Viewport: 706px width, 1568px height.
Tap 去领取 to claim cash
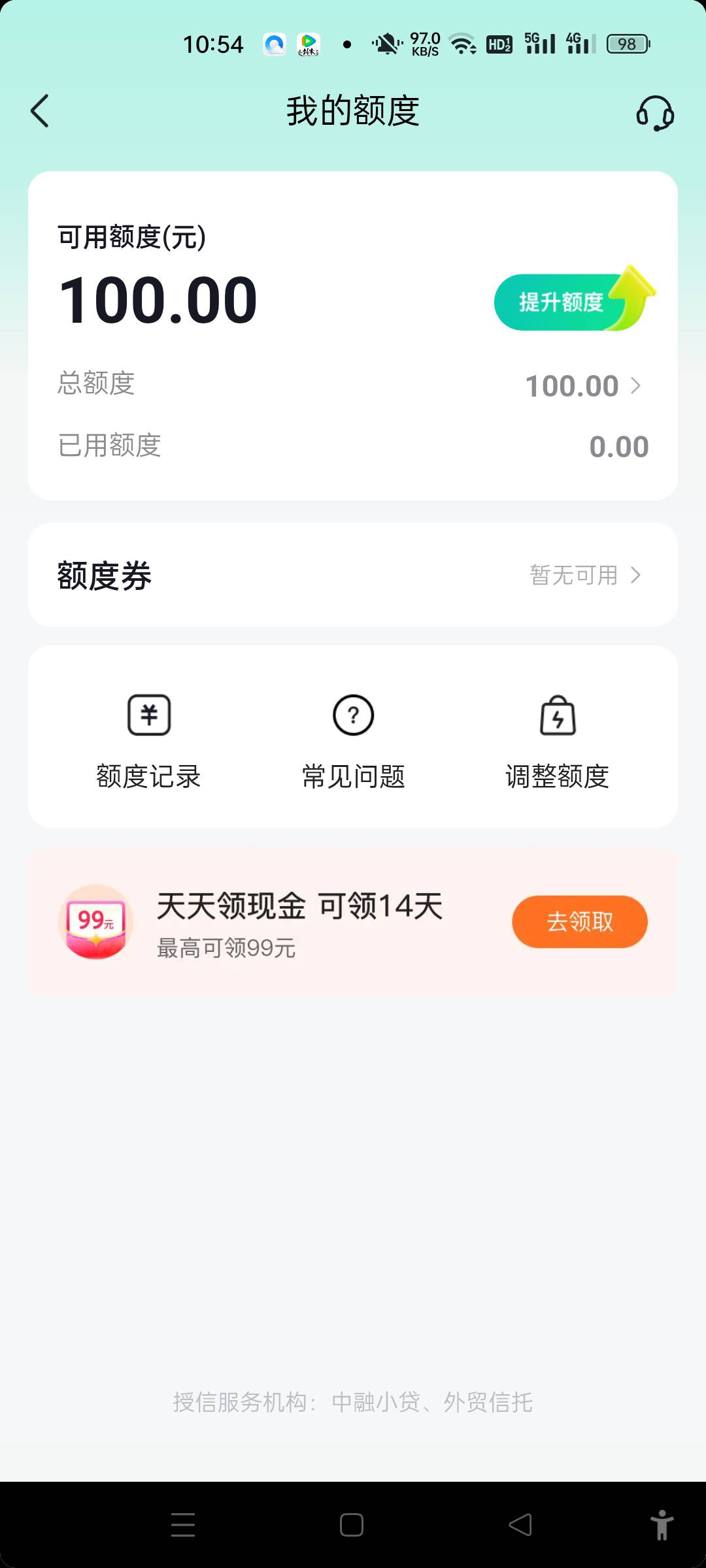pyautogui.click(x=579, y=921)
